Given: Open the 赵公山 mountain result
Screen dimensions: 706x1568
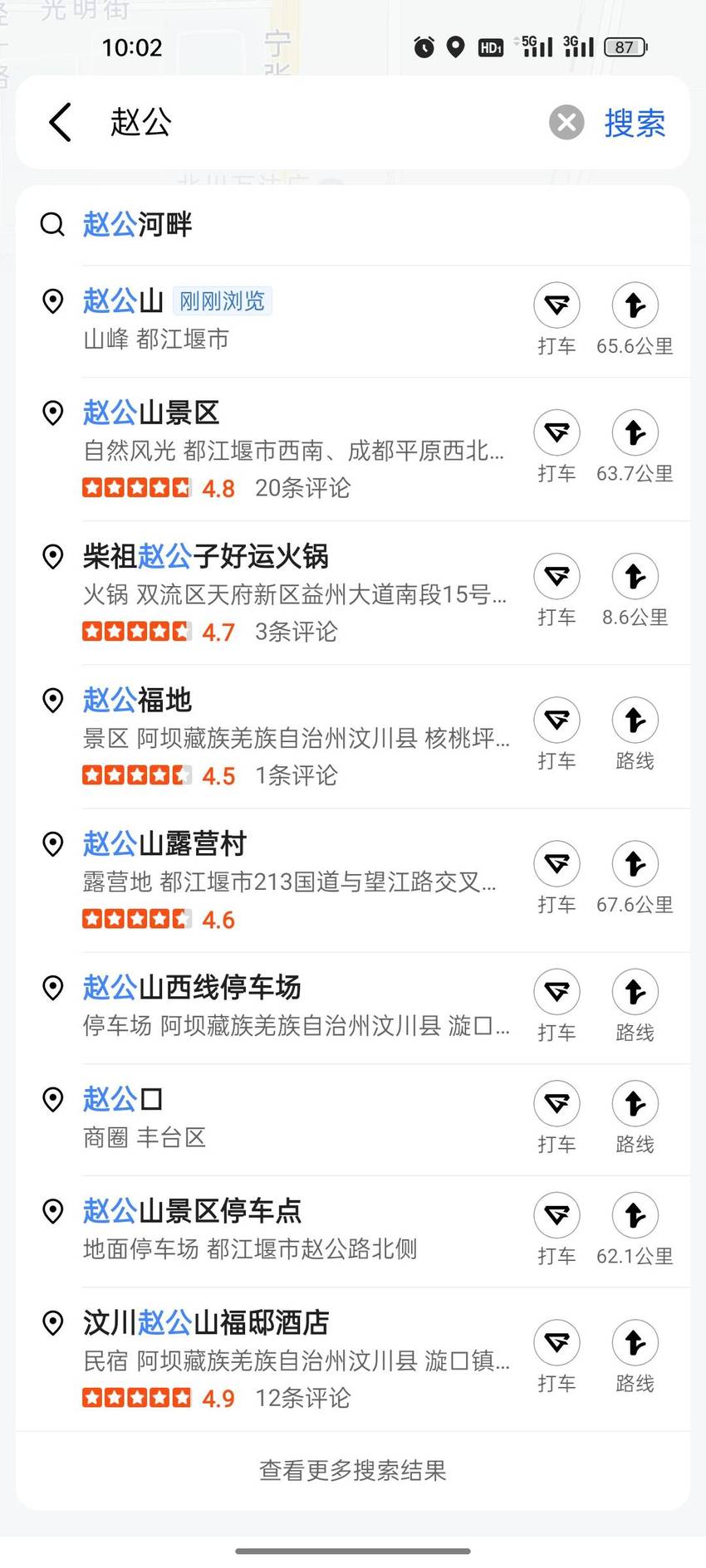Looking at the screenshot, I should pos(274,320).
